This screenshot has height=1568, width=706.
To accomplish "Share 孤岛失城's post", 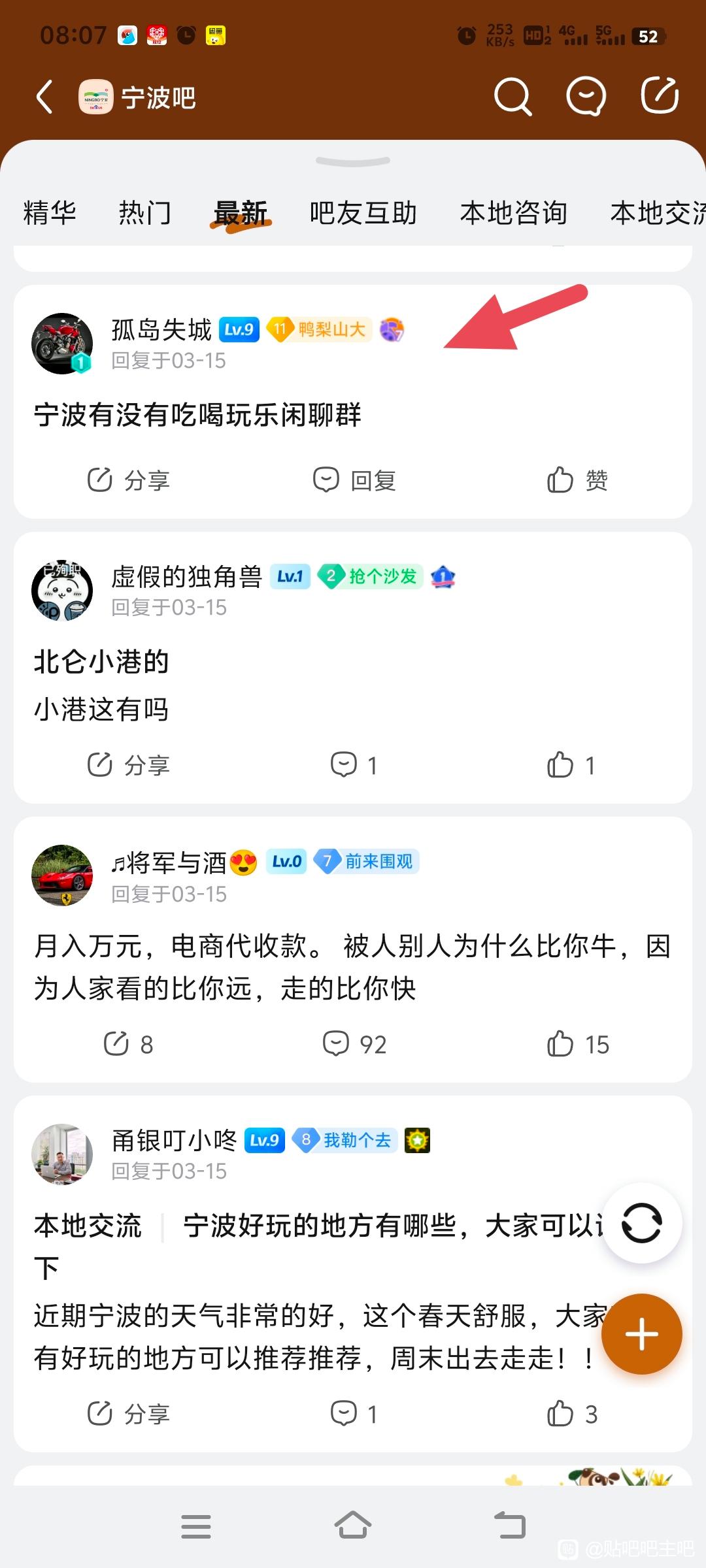I will pyautogui.click(x=128, y=480).
